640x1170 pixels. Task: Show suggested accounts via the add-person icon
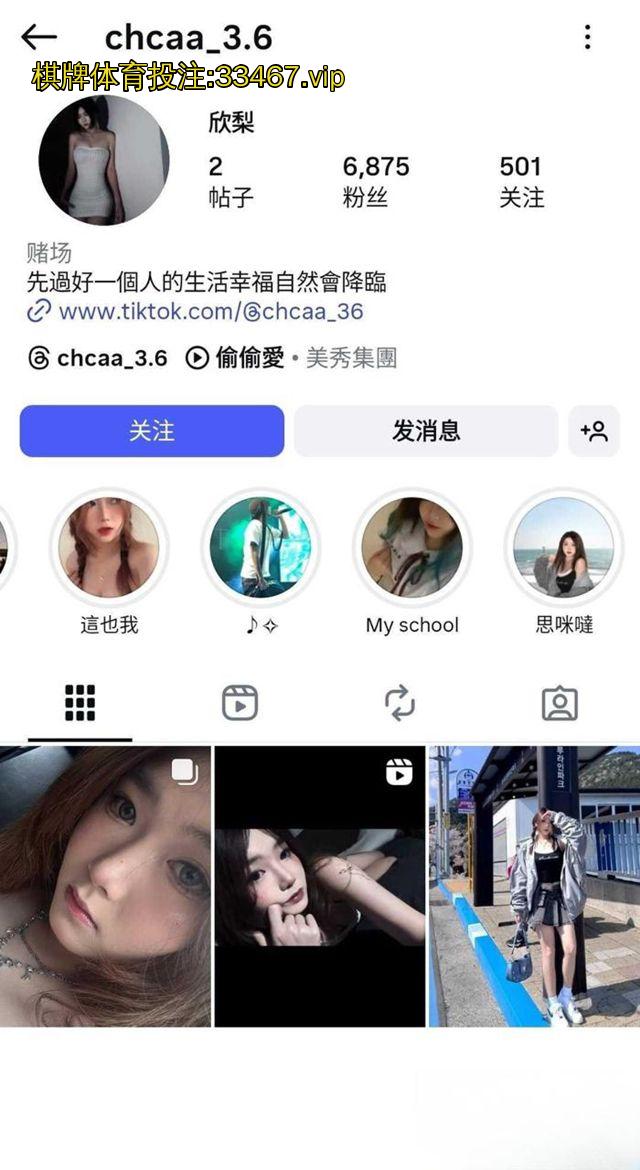click(x=594, y=431)
